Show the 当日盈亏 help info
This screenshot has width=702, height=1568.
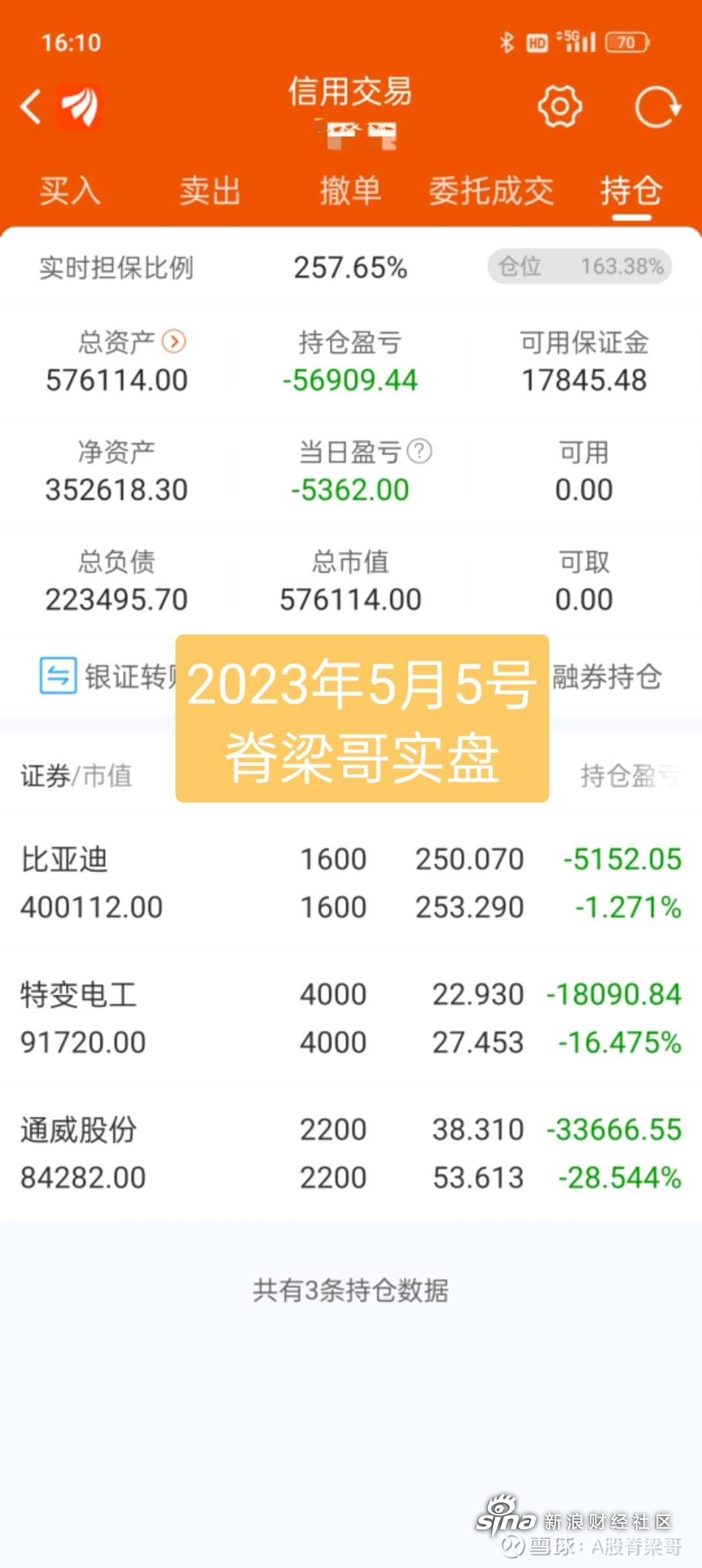click(419, 451)
